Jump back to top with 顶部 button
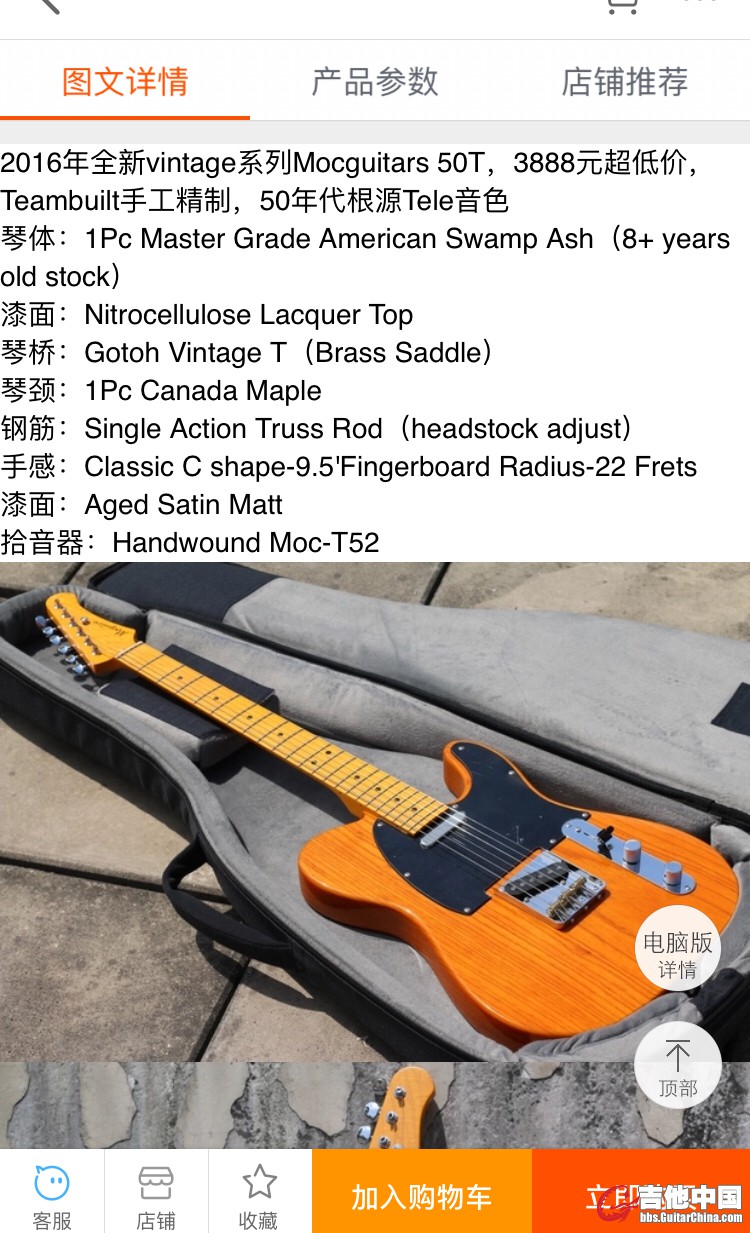This screenshot has width=750, height=1233. pos(678,1065)
